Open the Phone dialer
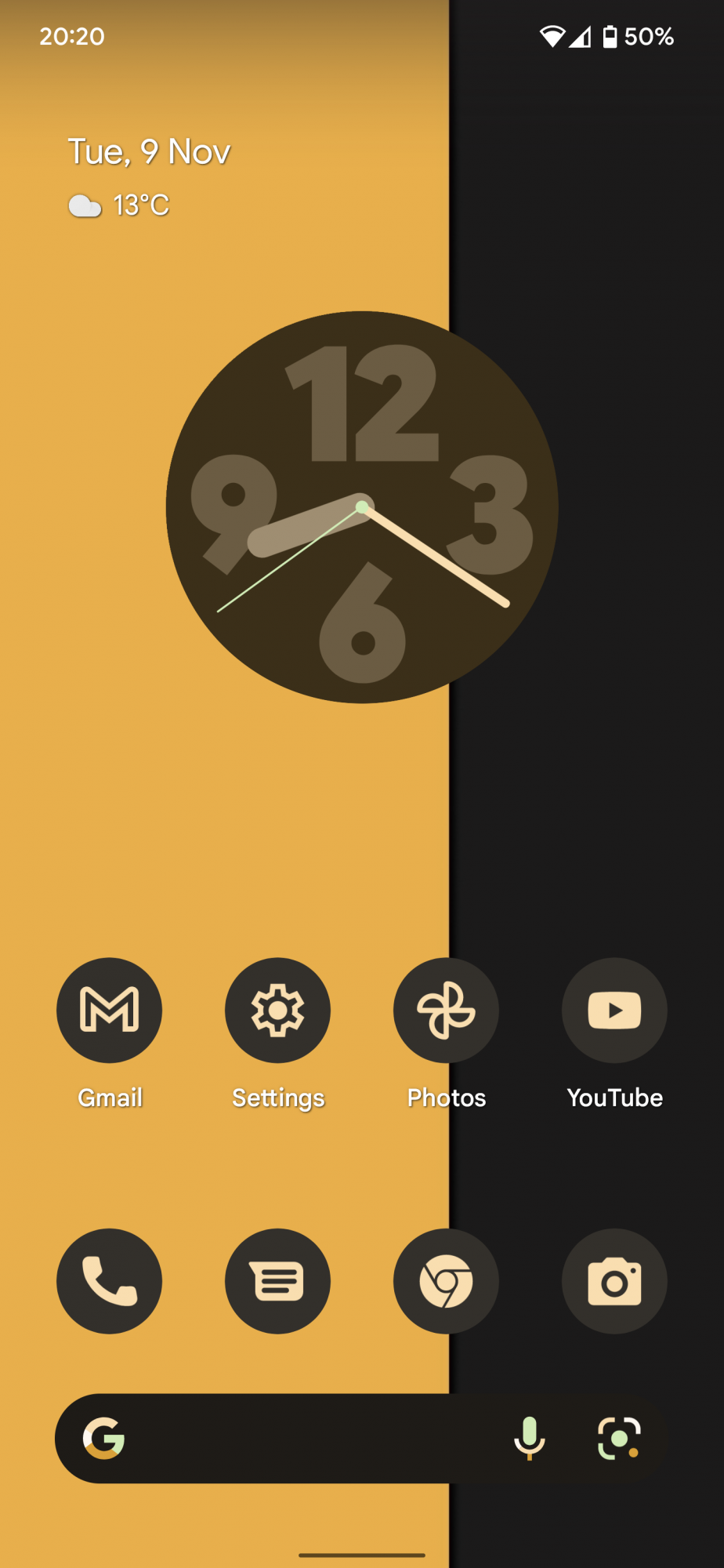This screenshot has width=724, height=1568. pyautogui.click(x=110, y=1280)
